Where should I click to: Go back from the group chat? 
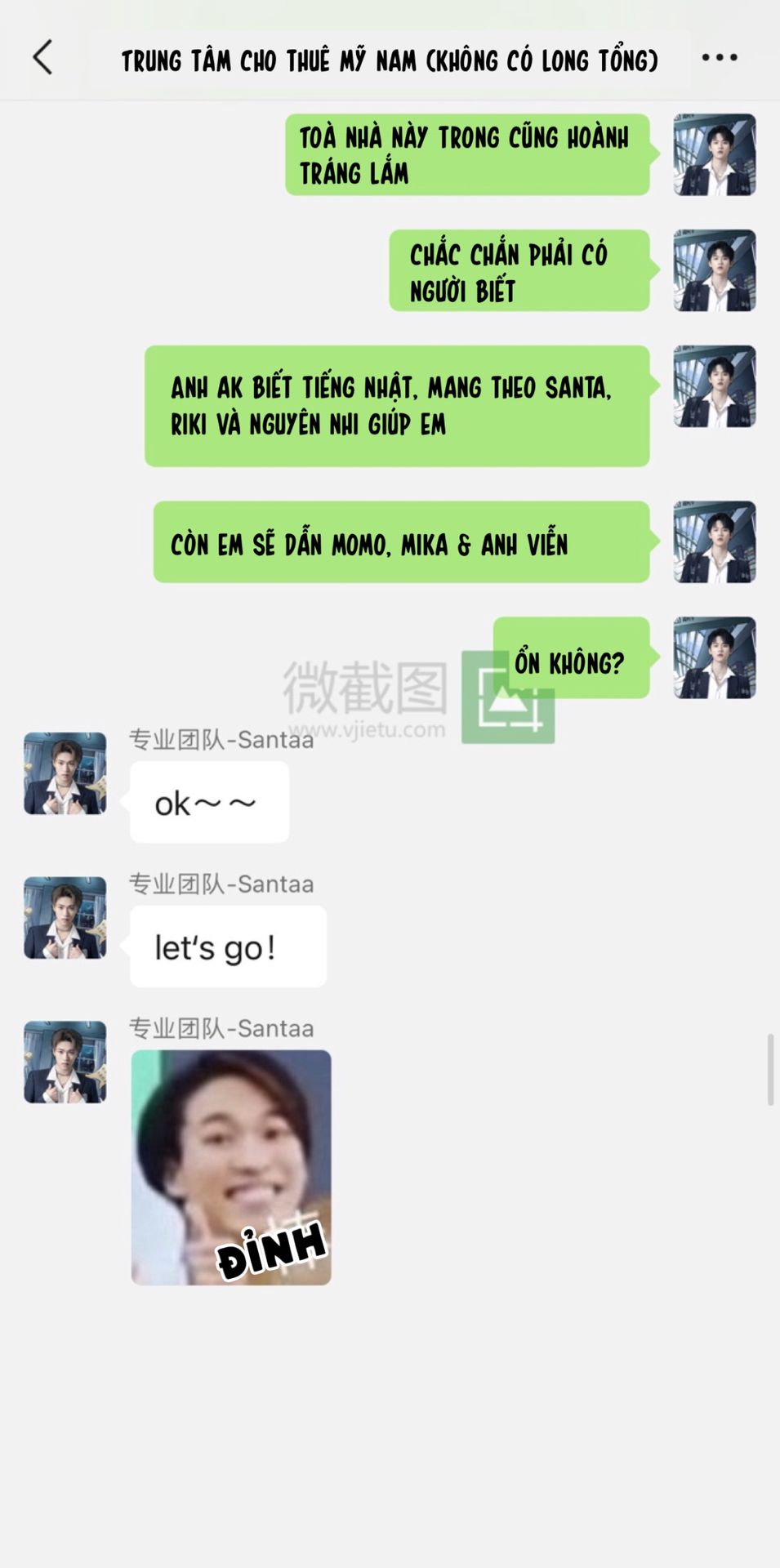[42, 58]
